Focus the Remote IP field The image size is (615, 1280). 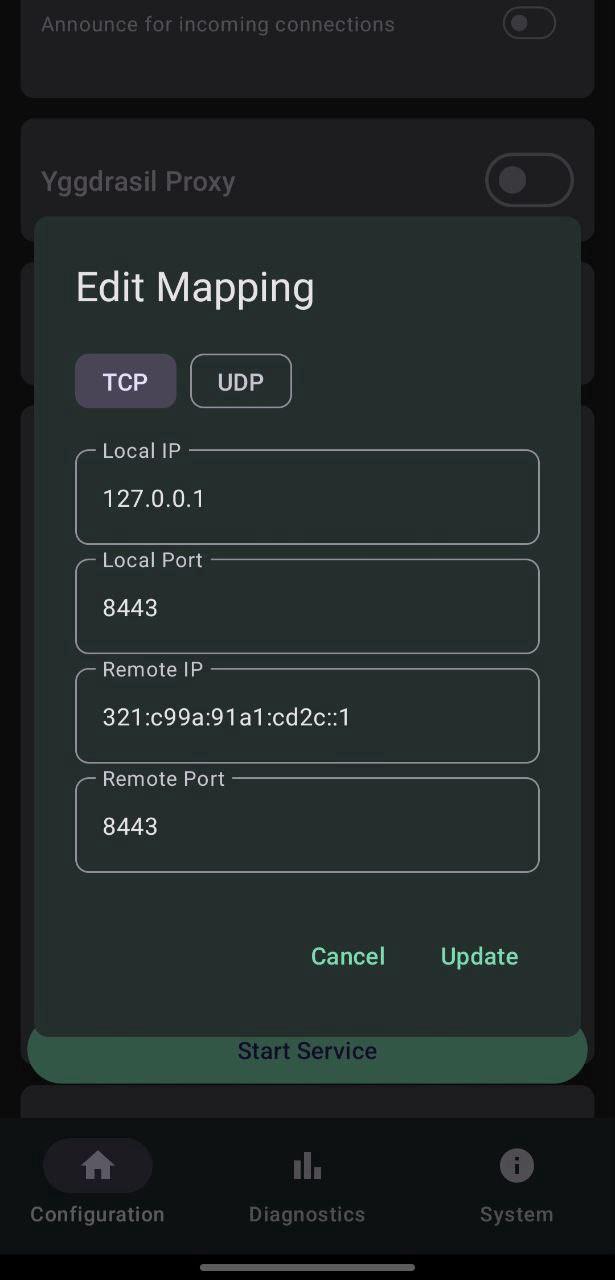click(x=307, y=717)
